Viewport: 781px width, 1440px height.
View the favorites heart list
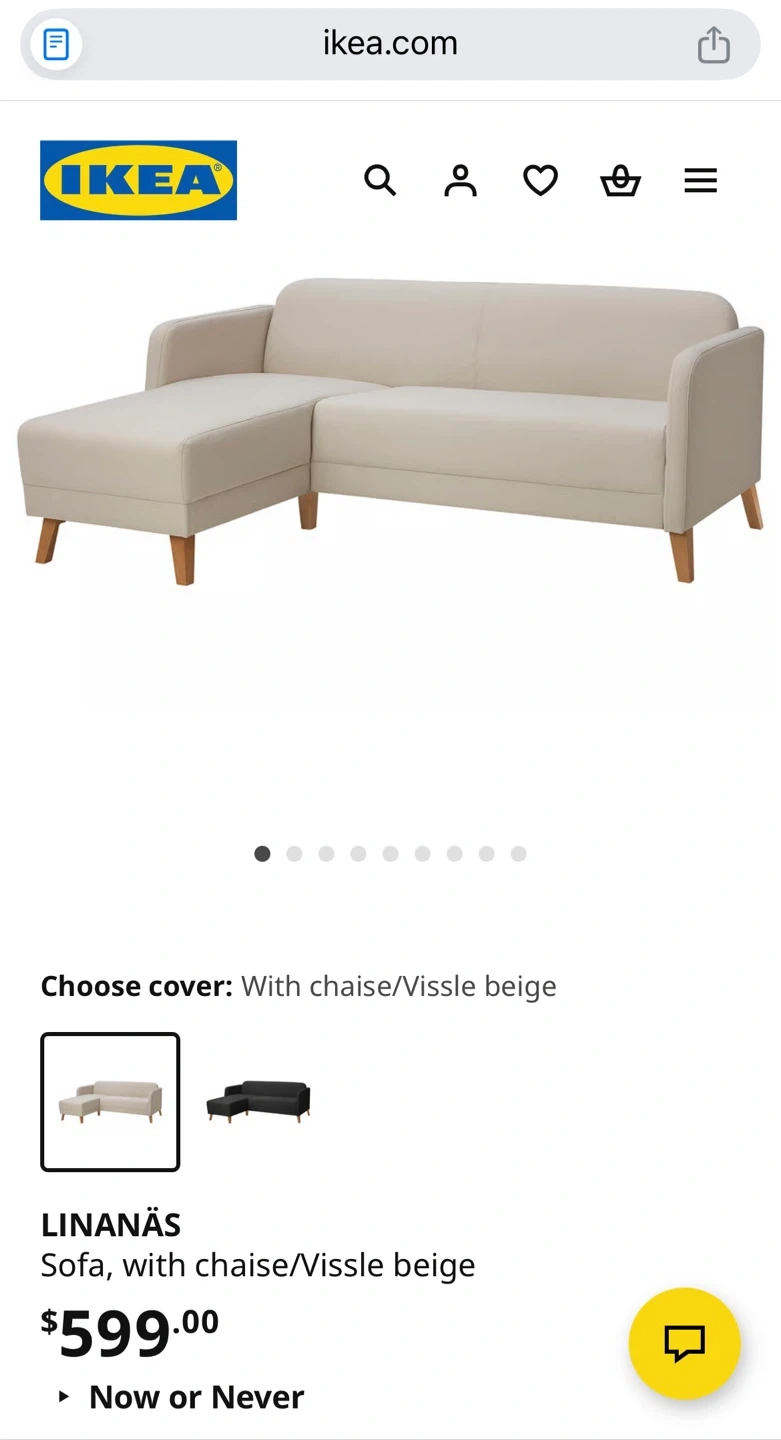[540, 181]
